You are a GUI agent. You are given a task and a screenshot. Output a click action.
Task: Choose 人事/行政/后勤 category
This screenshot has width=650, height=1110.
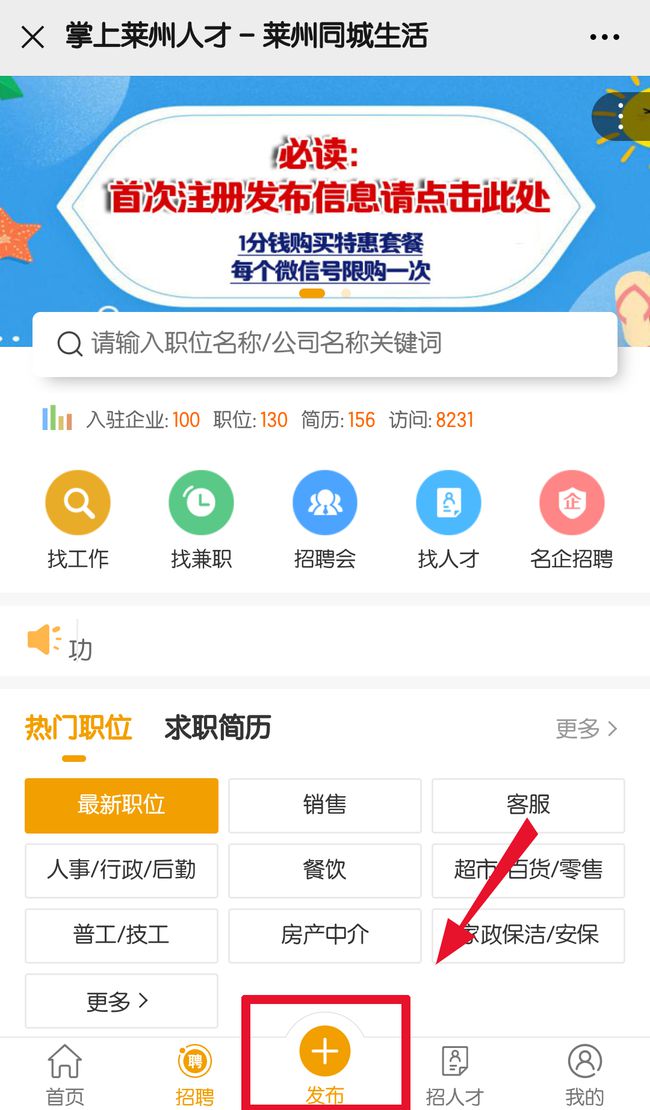tap(121, 870)
